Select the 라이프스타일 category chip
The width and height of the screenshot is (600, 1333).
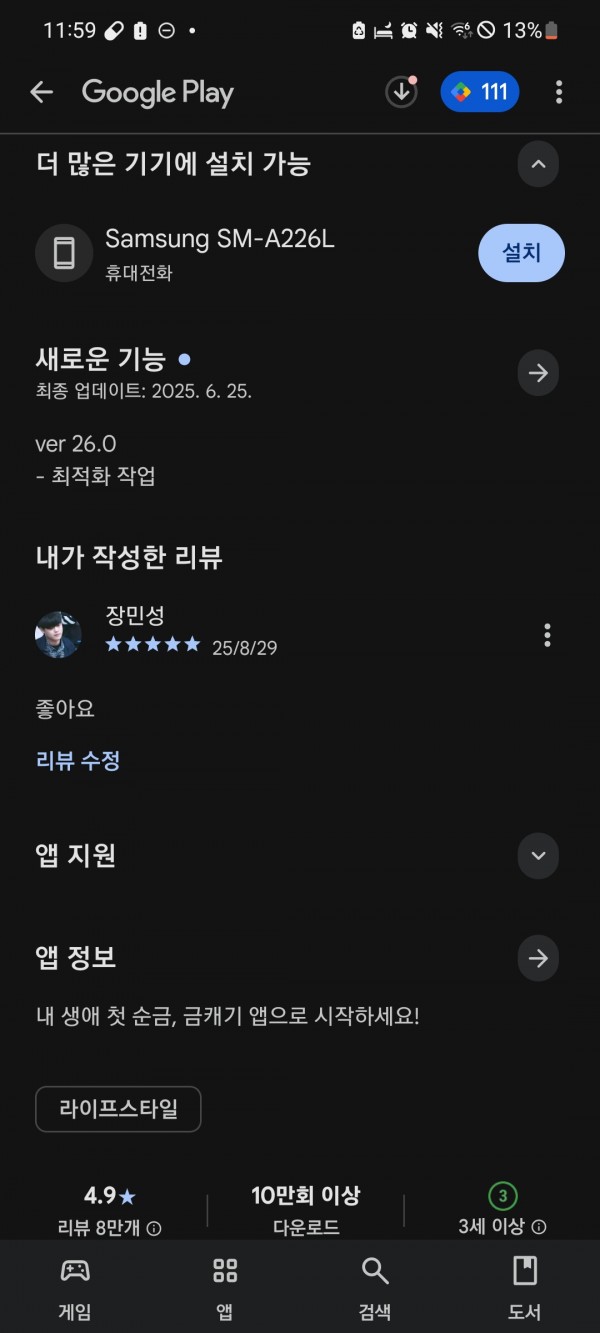click(x=118, y=1109)
